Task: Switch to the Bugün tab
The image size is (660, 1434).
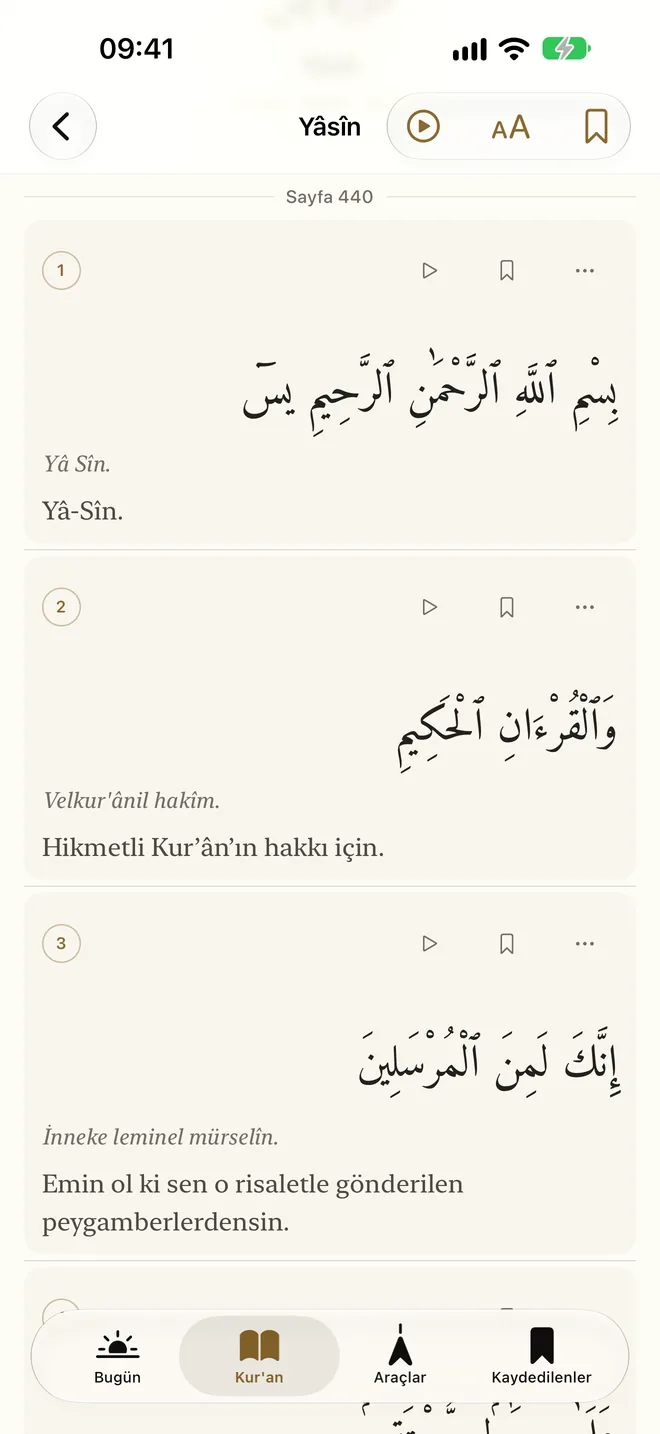Action: point(118,1356)
